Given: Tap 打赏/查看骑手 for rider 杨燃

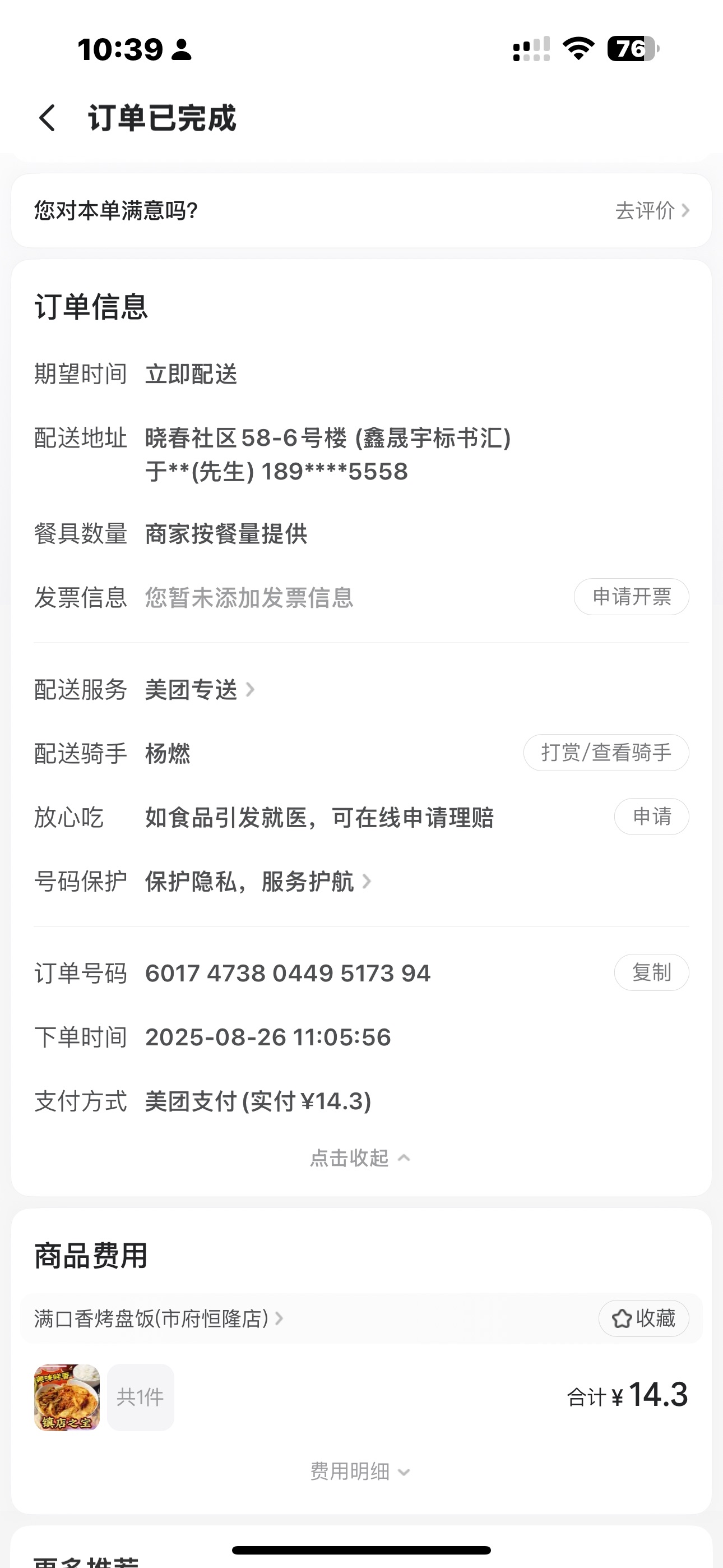Looking at the screenshot, I should click(x=605, y=753).
